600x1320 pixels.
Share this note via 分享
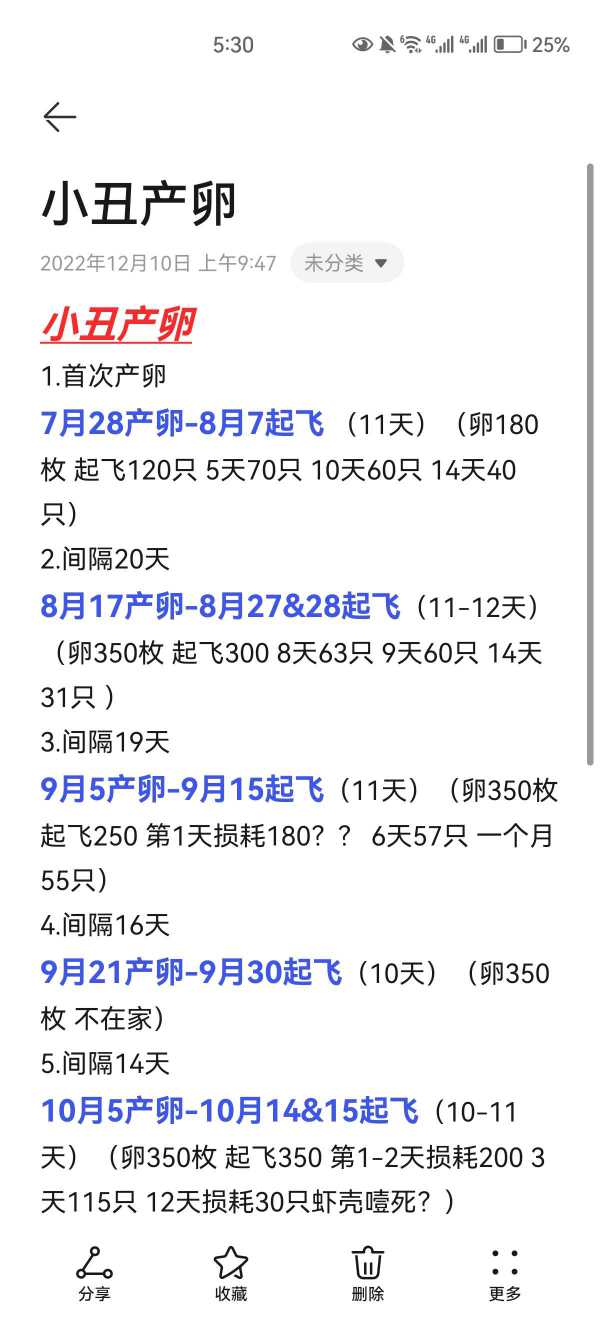click(94, 1273)
